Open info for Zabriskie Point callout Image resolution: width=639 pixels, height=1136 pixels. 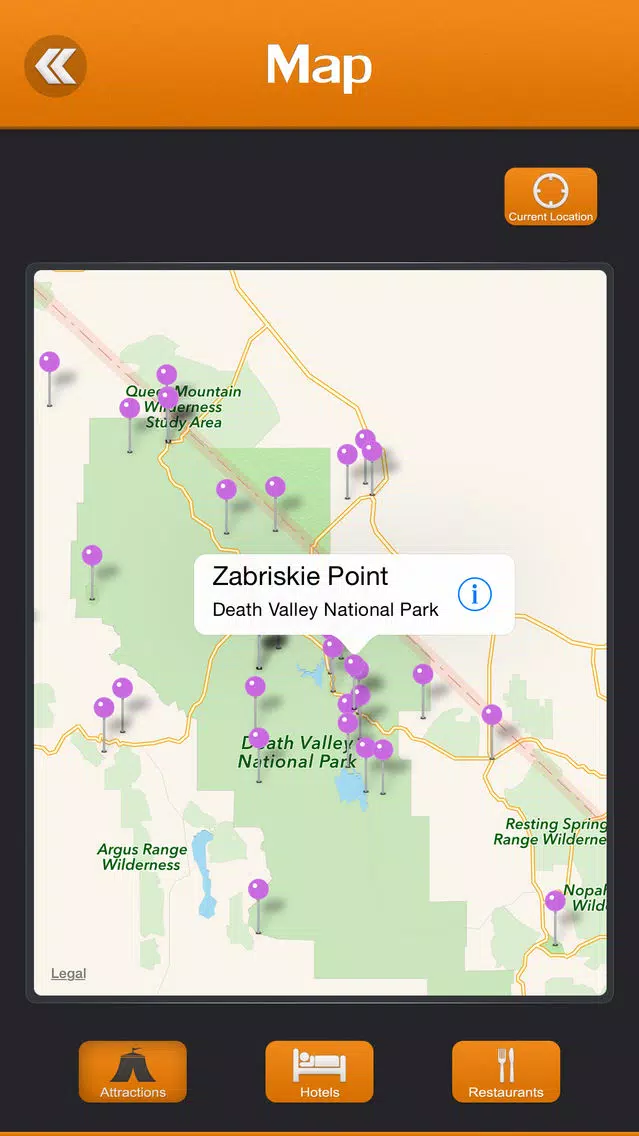pos(475,594)
